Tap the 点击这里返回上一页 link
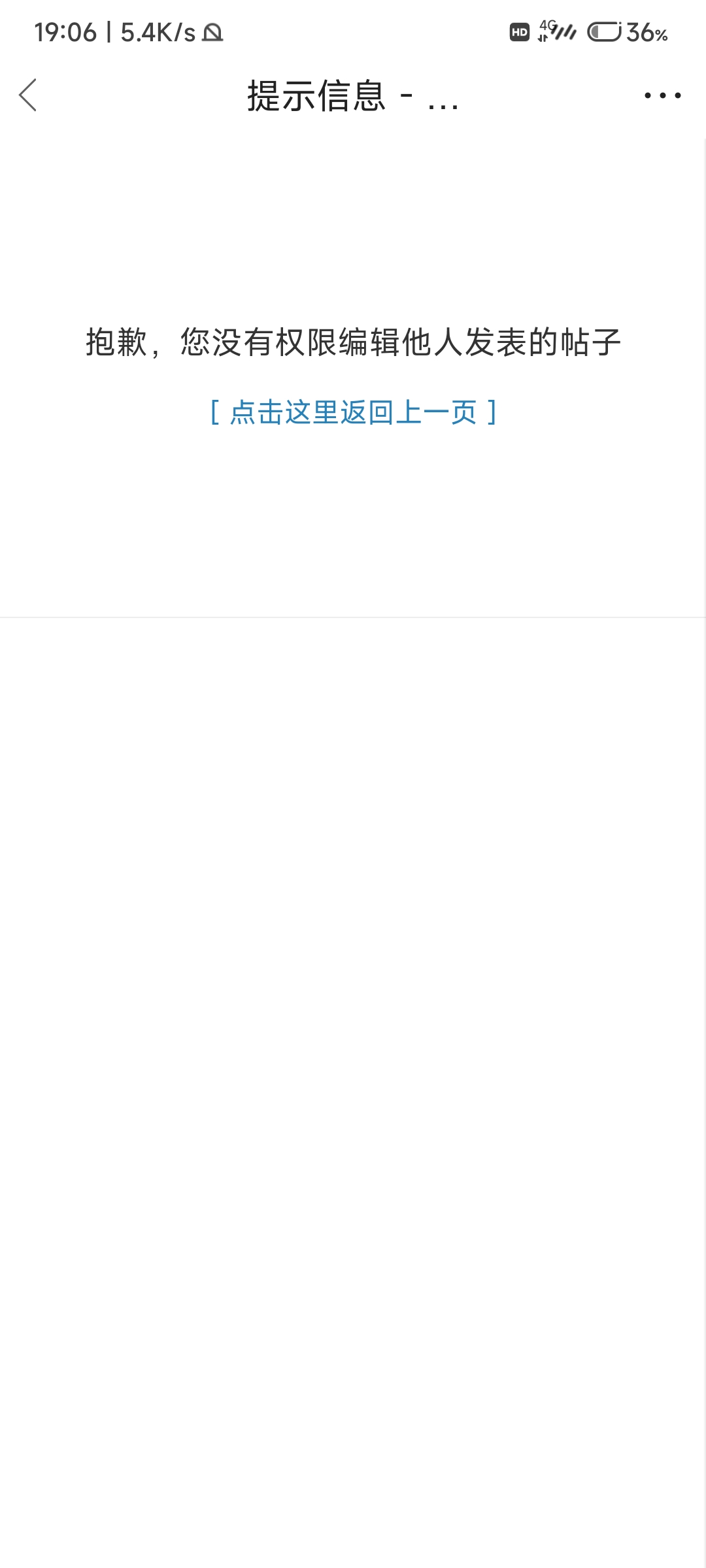Screen dimensions: 706x1568 tap(353, 412)
